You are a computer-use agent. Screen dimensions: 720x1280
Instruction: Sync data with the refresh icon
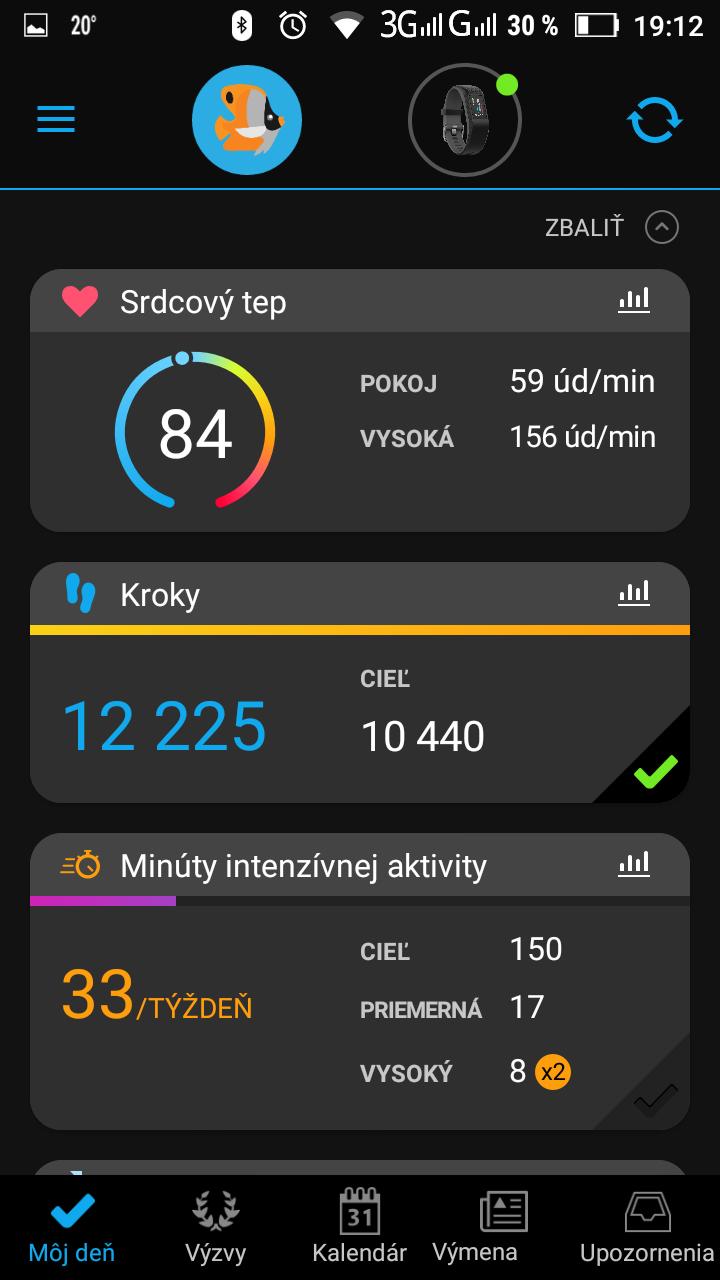tap(654, 121)
